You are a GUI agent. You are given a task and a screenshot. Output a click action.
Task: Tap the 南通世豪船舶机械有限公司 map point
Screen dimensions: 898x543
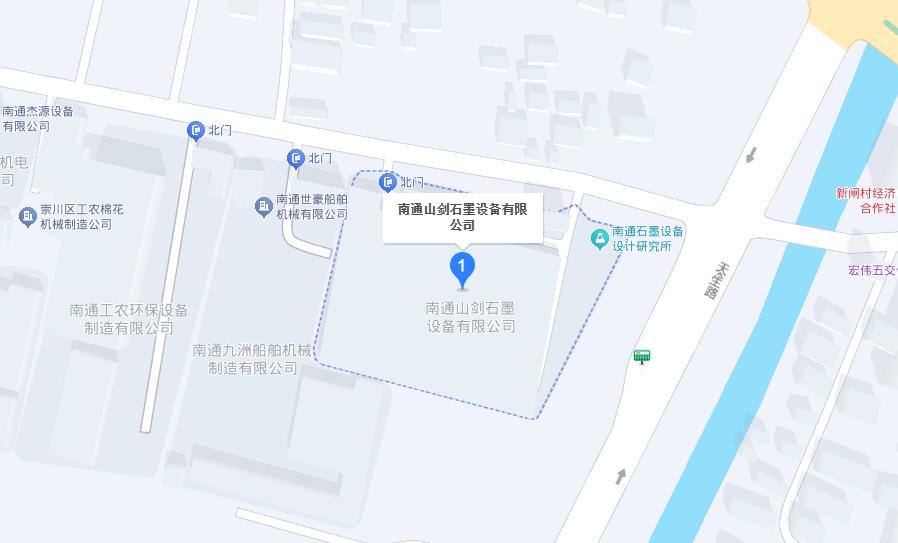264,206
